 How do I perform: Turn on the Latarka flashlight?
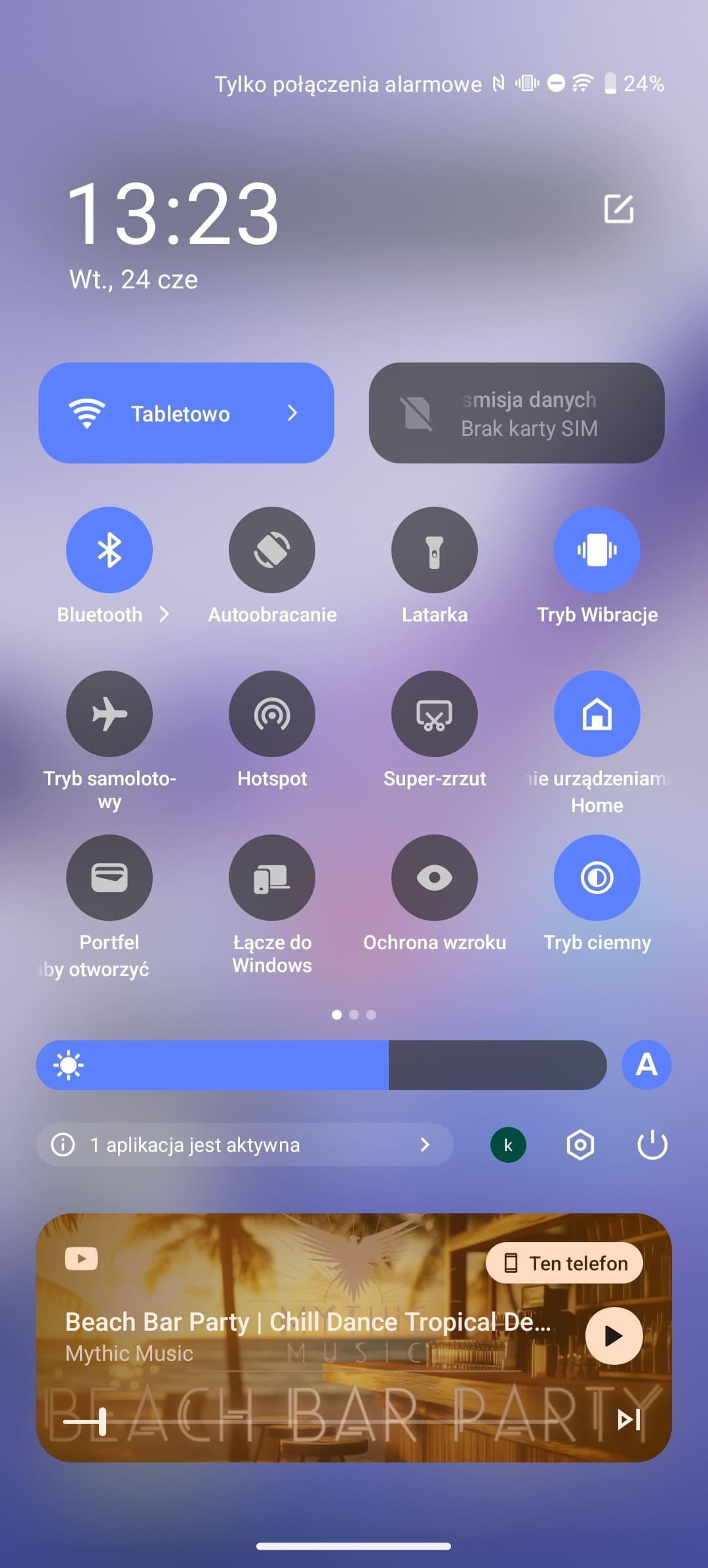(x=435, y=550)
